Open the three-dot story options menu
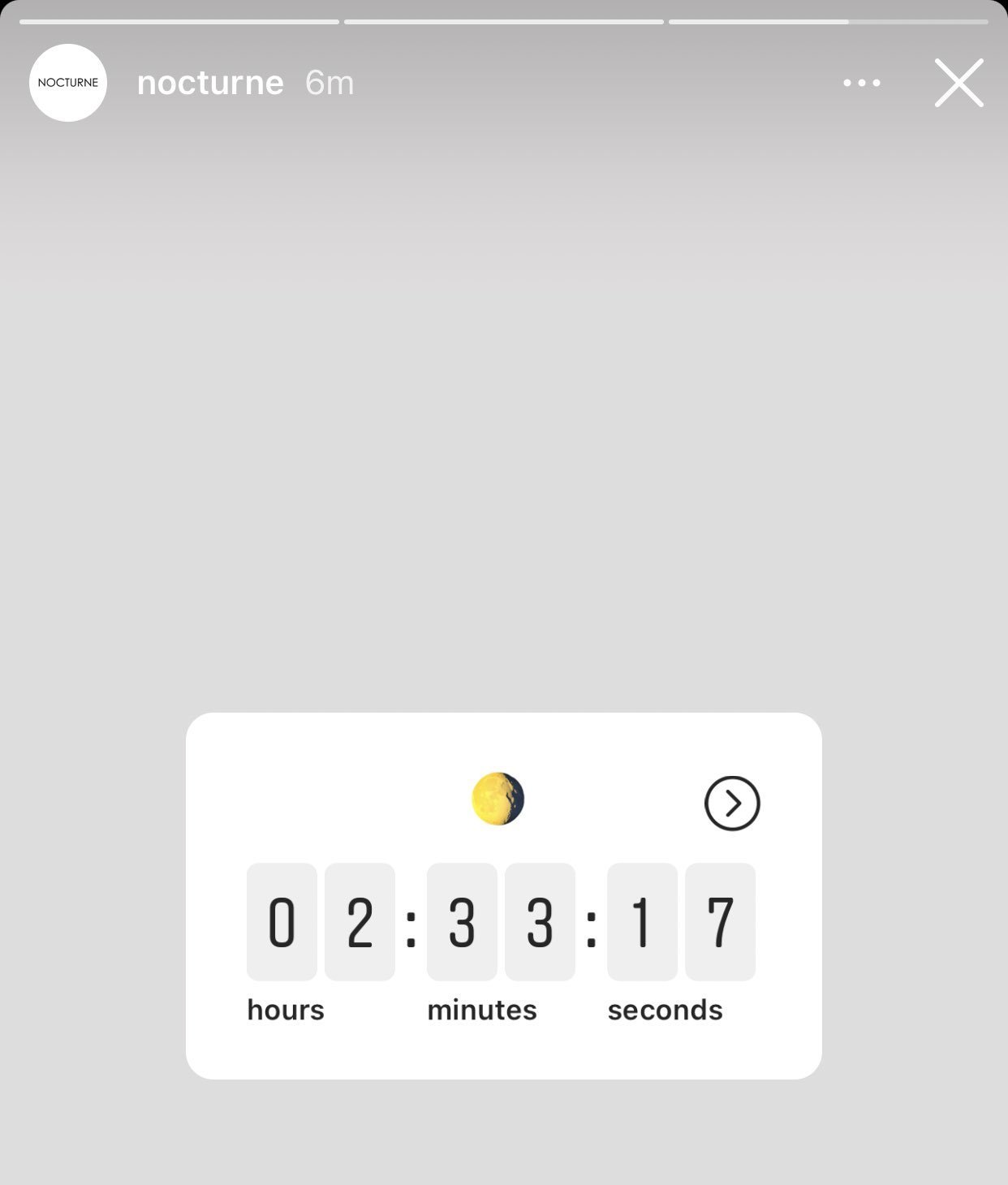The width and height of the screenshot is (1008, 1185). point(861,83)
